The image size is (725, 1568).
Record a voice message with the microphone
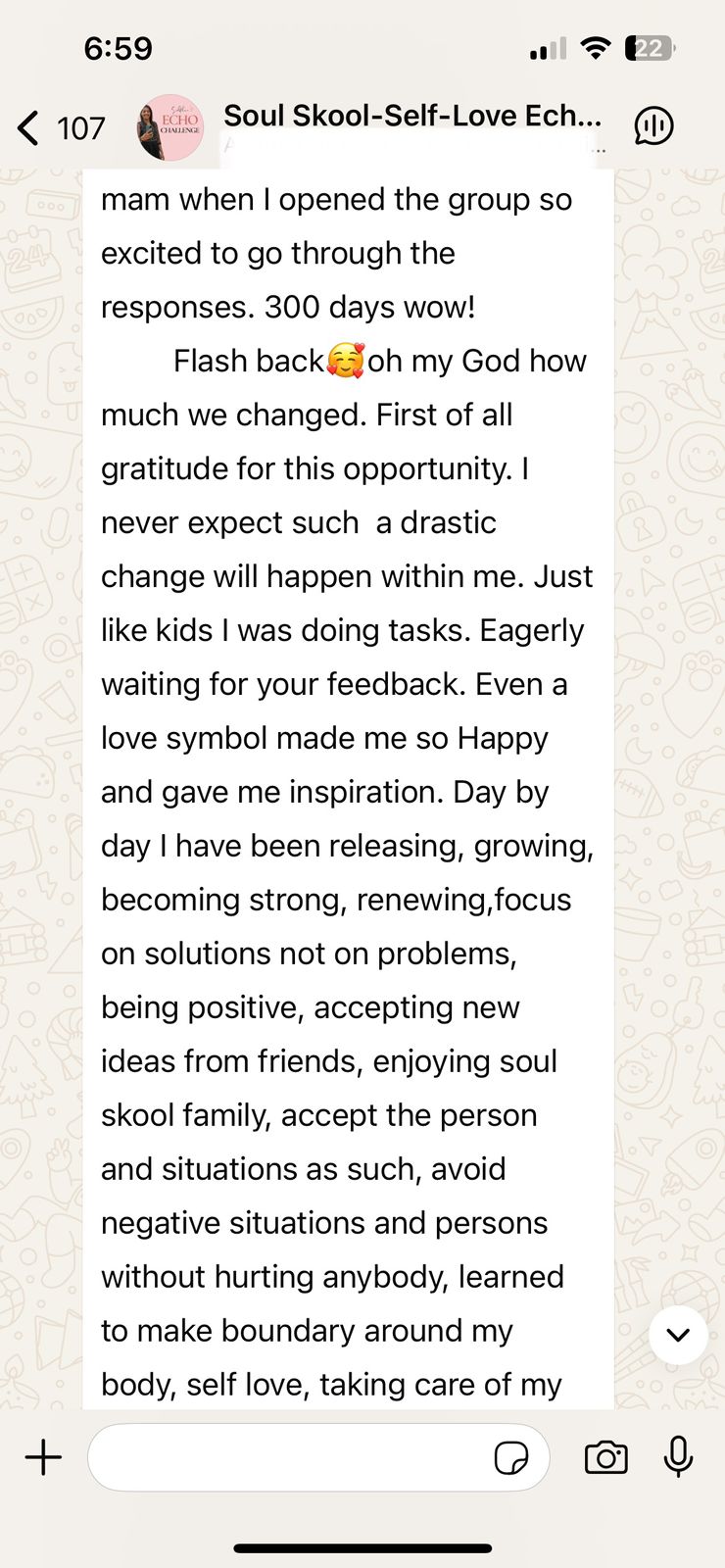(x=678, y=1457)
